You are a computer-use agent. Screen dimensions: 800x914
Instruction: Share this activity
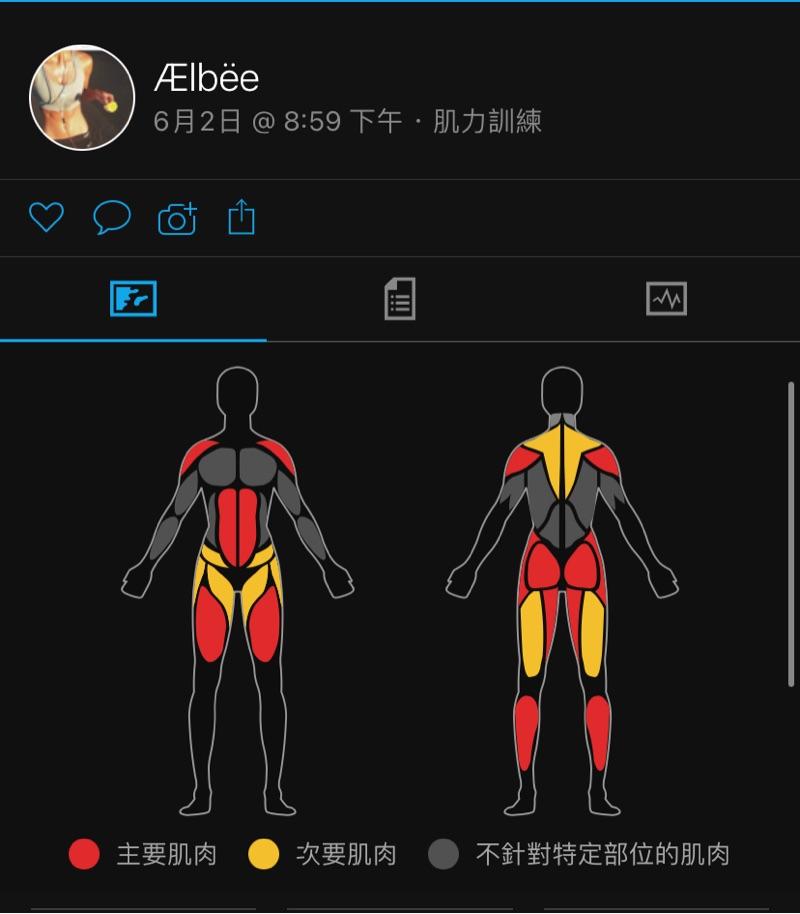pyautogui.click(x=241, y=217)
